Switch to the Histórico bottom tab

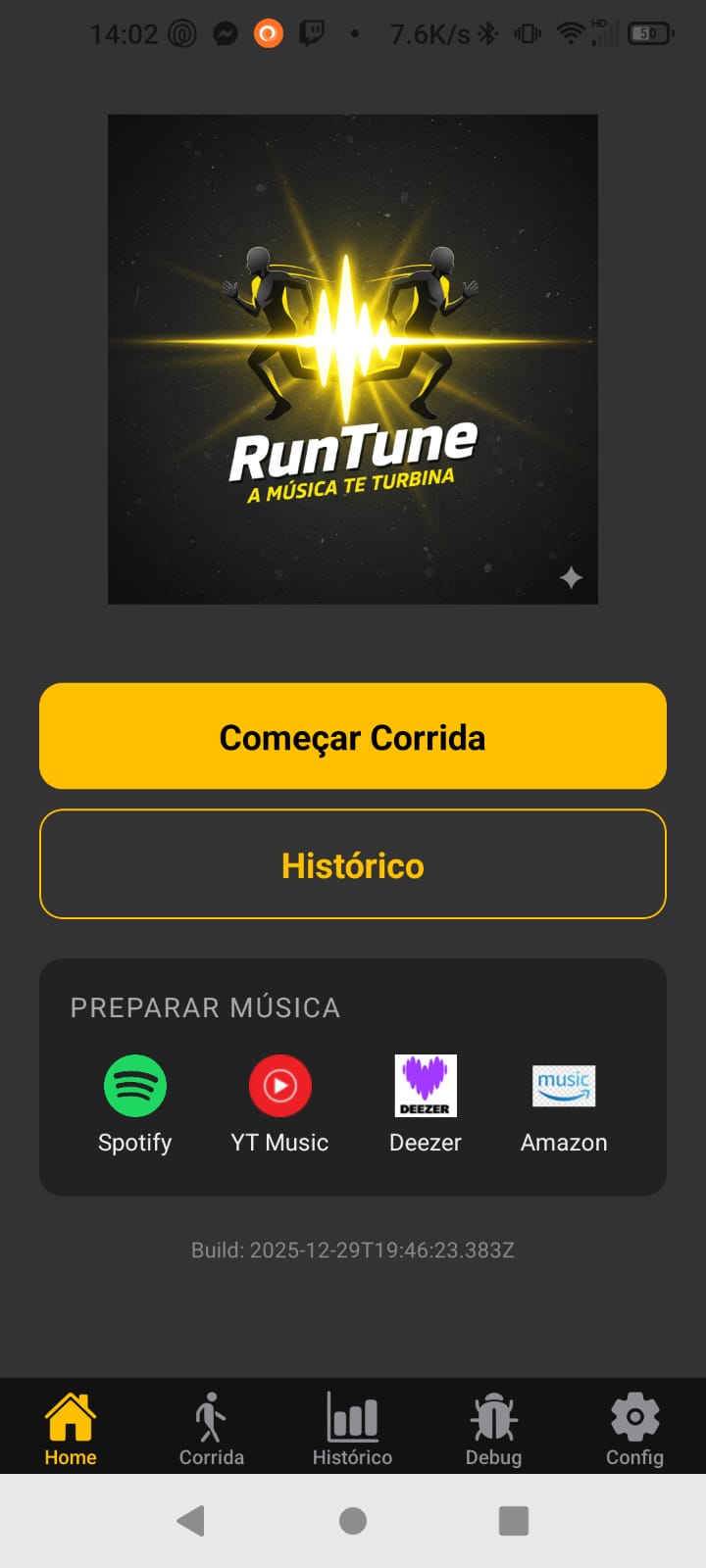(352, 1429)
